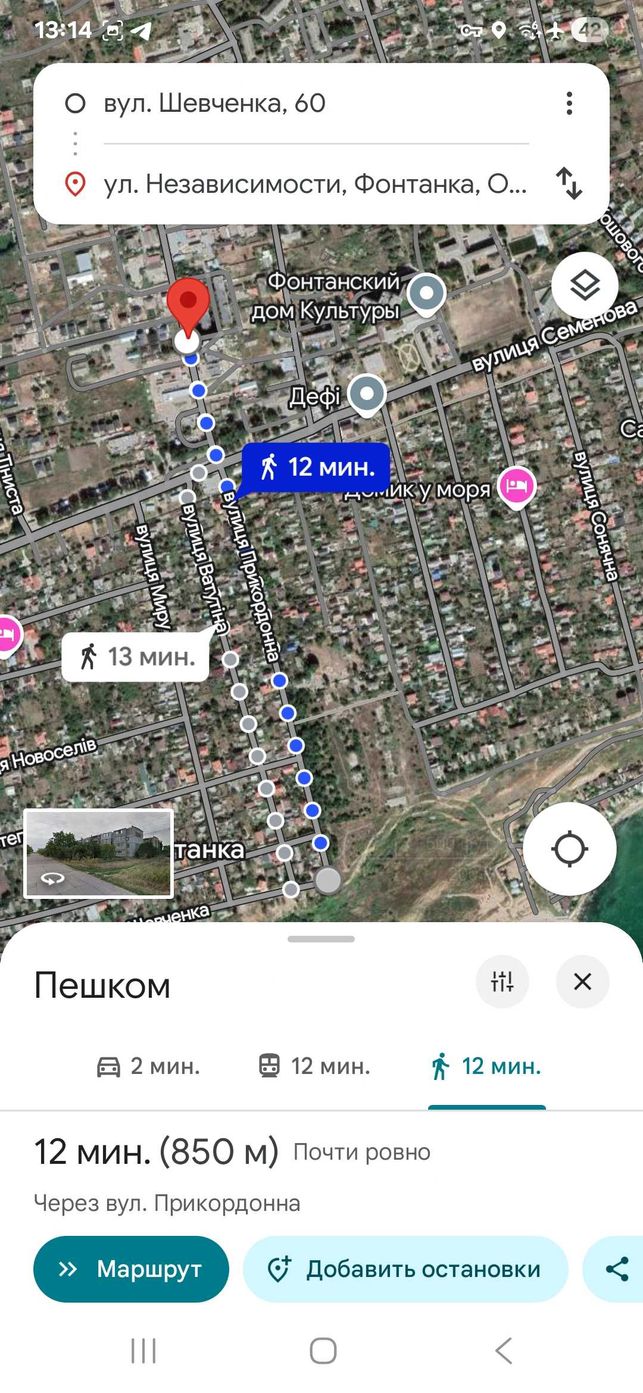The height and width of the screenshot is (1393, 643).
Task: Open the Street View thumbnail
Action: pyautogui.click(x=98, y=854)
